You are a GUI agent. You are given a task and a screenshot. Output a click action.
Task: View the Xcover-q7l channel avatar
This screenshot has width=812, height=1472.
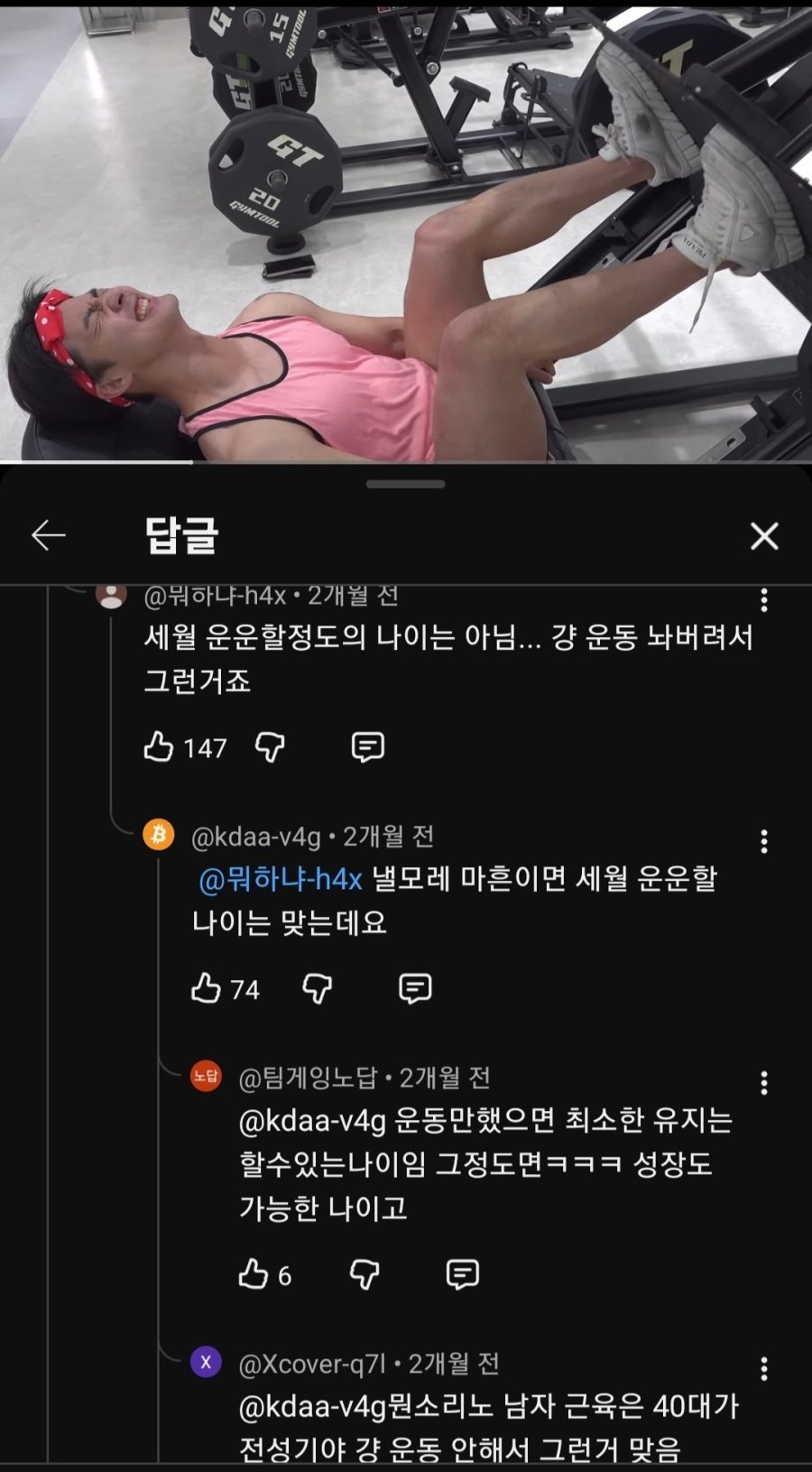[x=206, y=1362]
